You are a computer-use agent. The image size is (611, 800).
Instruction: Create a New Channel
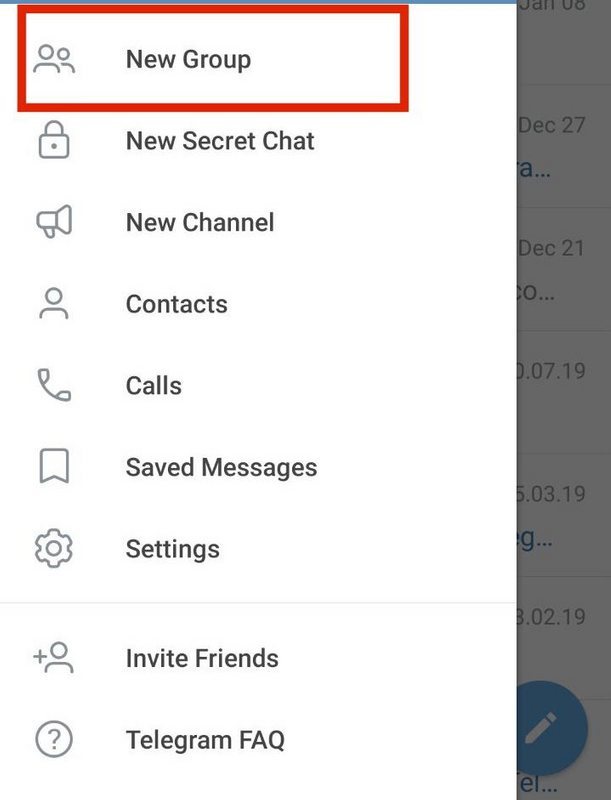pyautogui.click(x=199, y=223)
